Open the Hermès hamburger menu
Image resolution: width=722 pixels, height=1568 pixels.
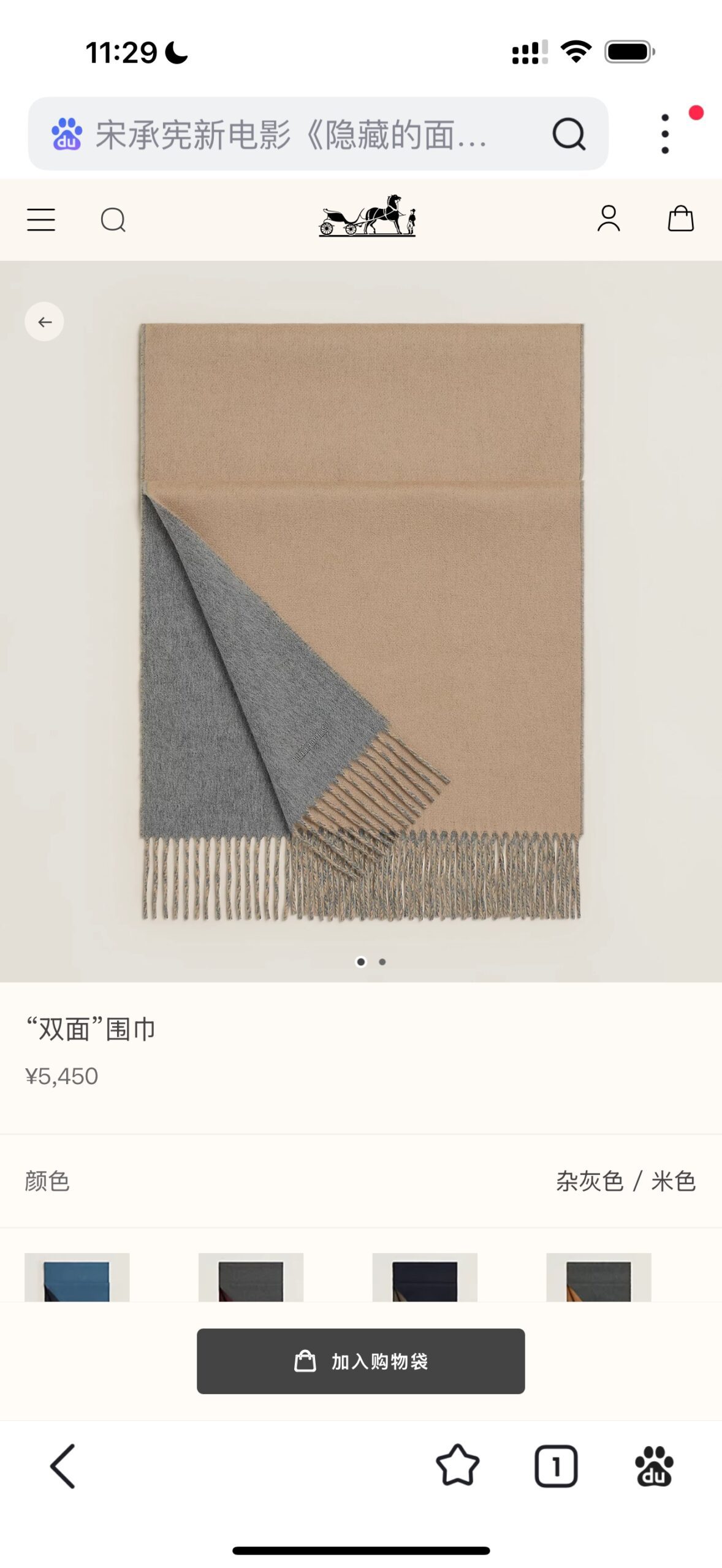click(x=41, y=219)
